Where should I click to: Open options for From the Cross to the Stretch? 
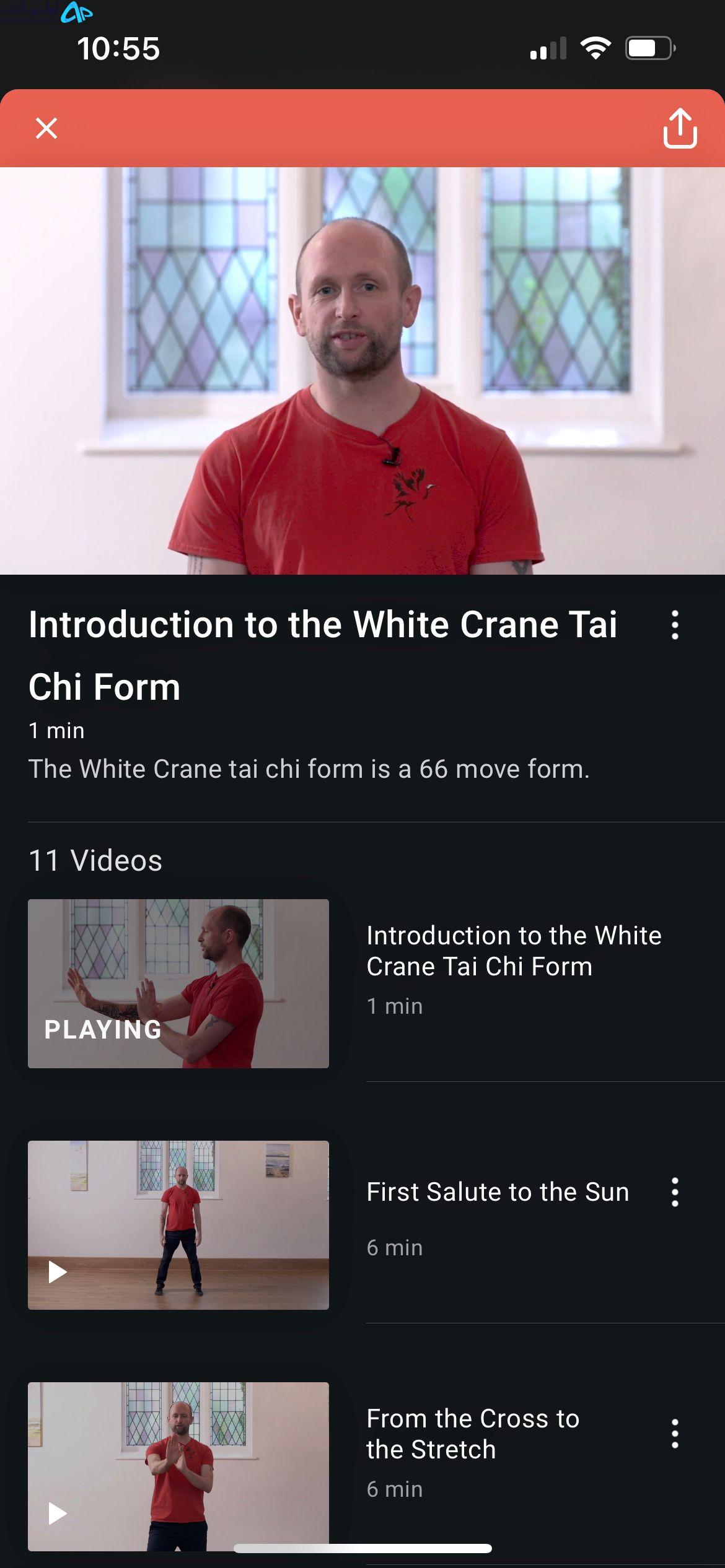pyautogui.click(x=675, y=1434)
